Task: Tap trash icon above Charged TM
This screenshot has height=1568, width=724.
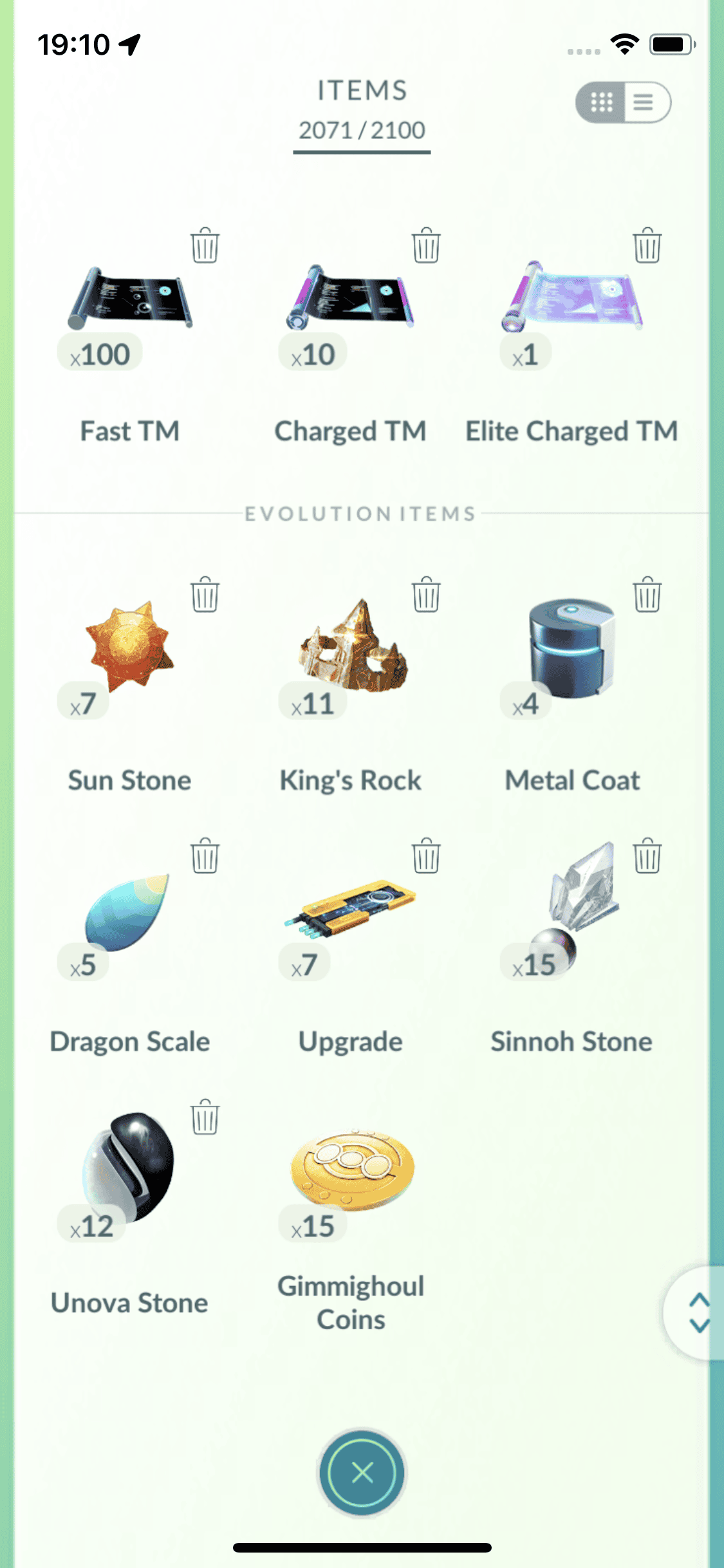Action: tap(425, 245)
